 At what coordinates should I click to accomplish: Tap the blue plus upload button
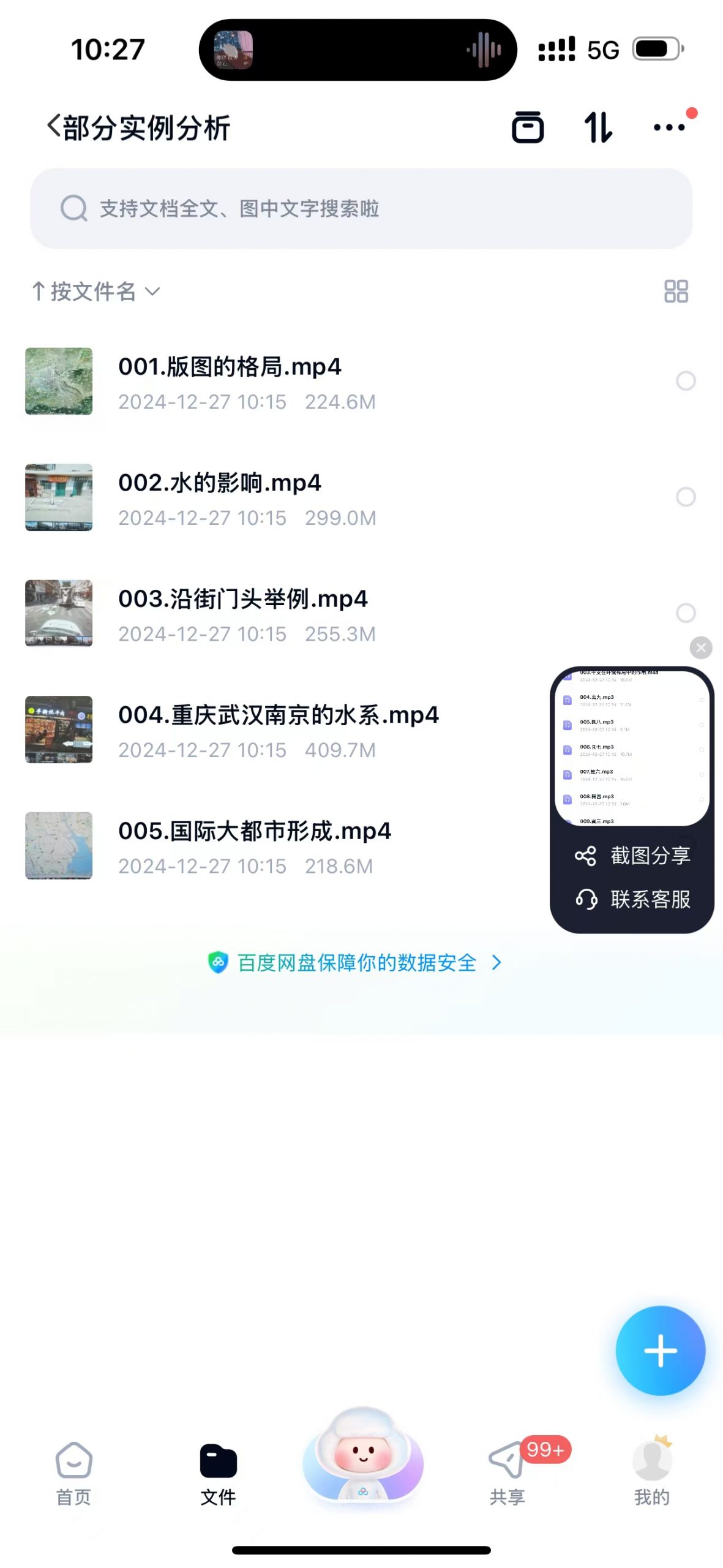tap(660, 1350)
